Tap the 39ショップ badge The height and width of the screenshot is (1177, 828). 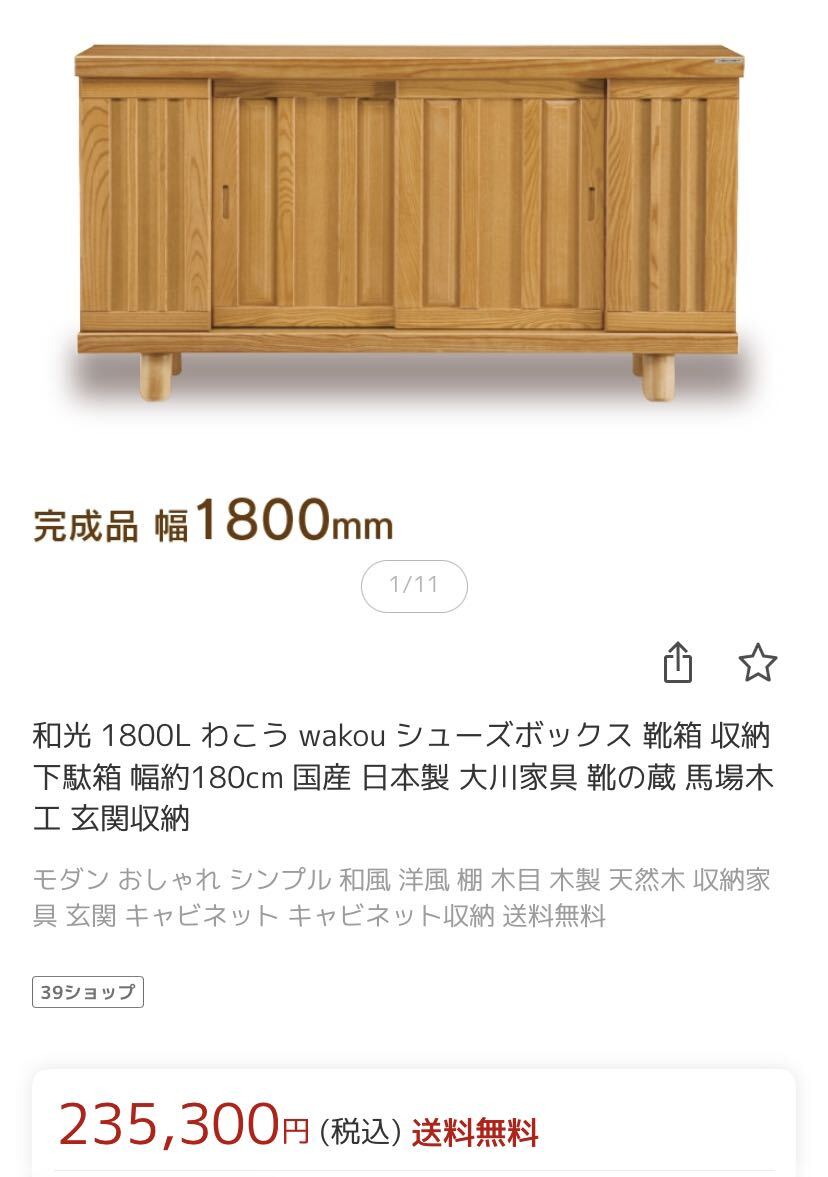point(88,992)
